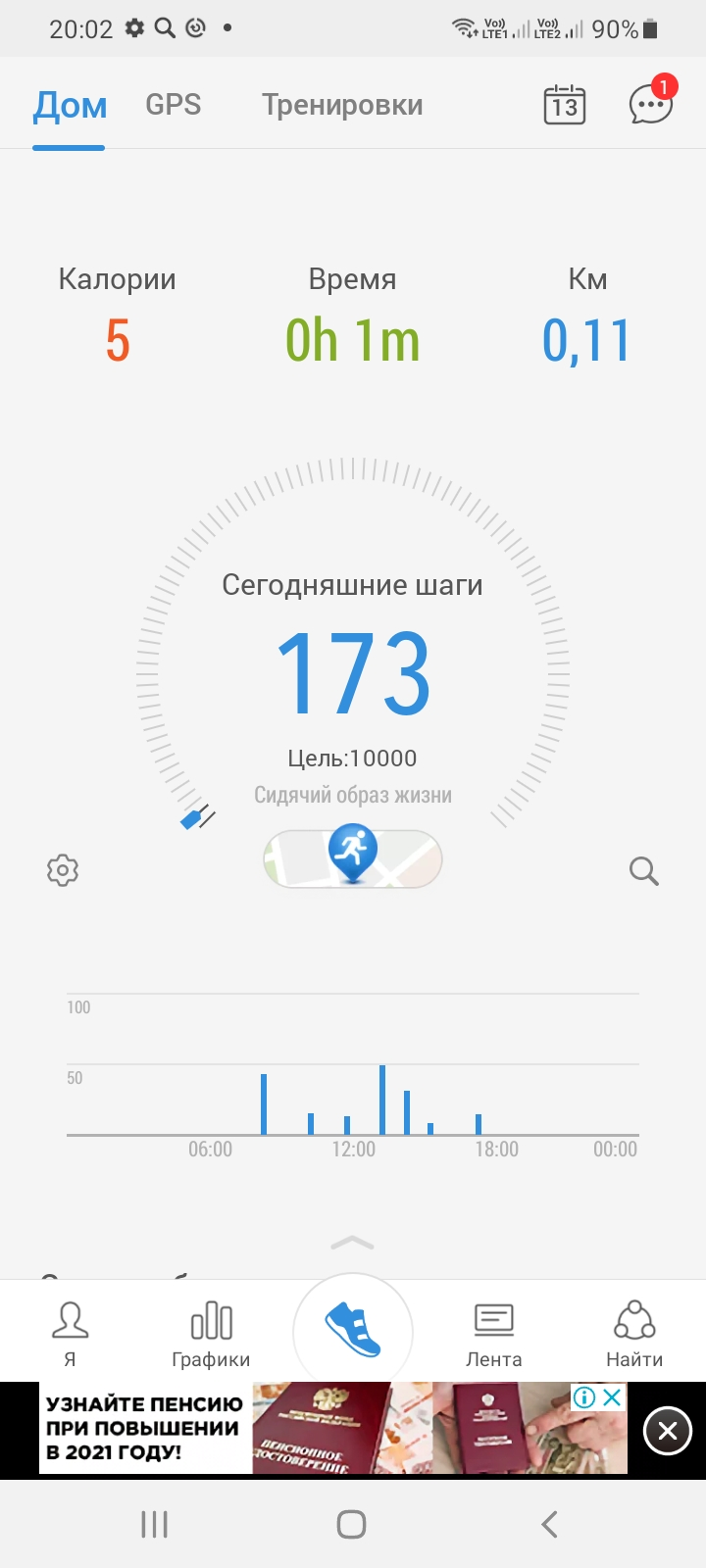Tap the system home button
The width and height of the screenshot is (706, 1568).
tap(351, 1524)
